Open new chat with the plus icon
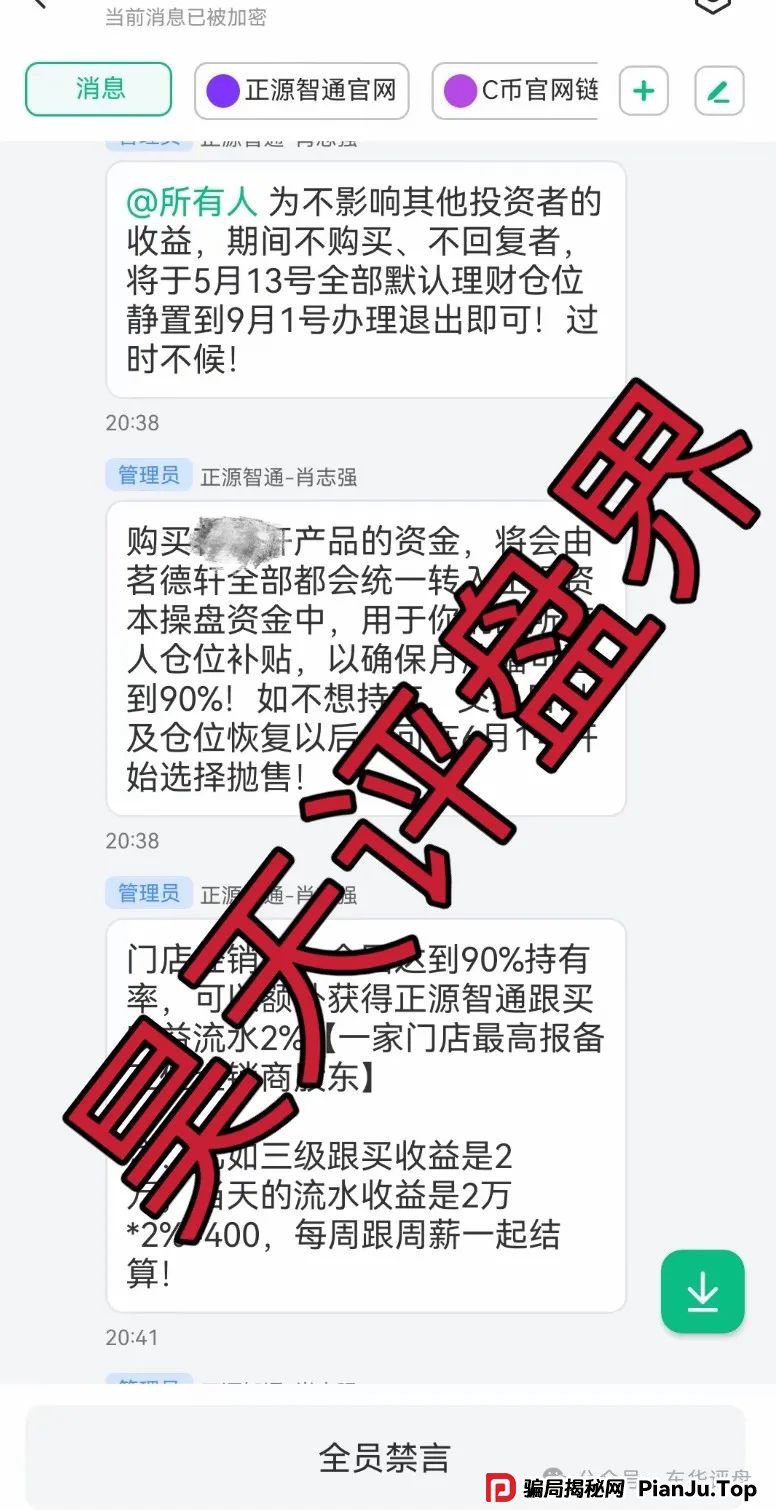 [644, 90]
